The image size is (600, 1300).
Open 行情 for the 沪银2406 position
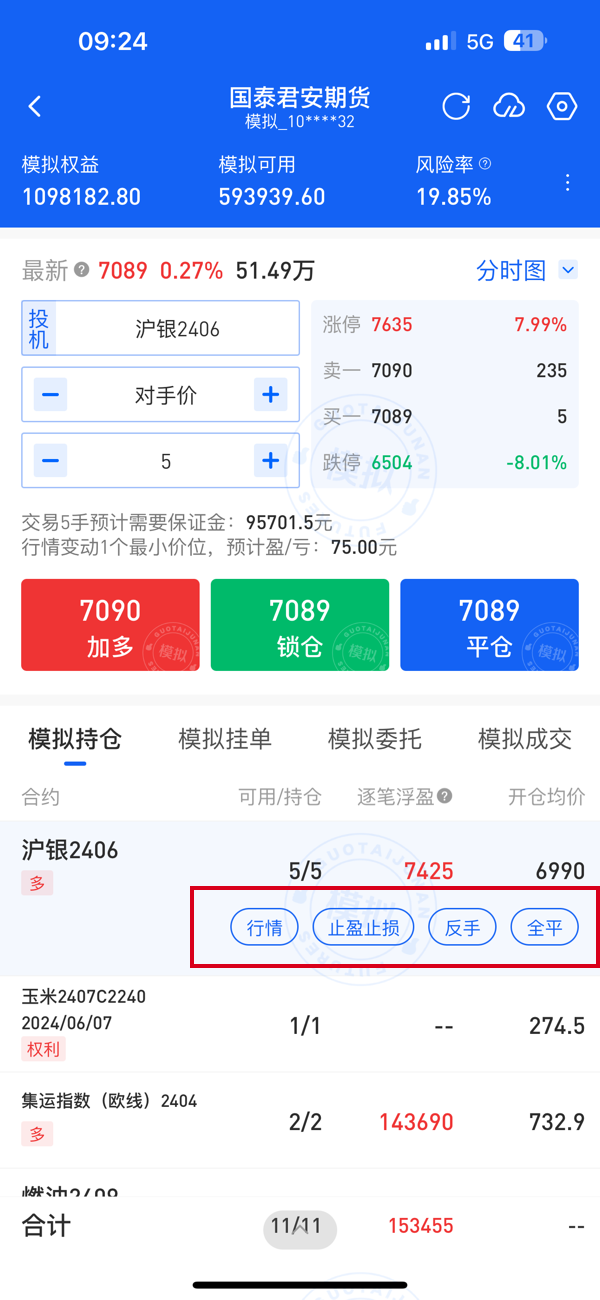[x=265, y=928]
